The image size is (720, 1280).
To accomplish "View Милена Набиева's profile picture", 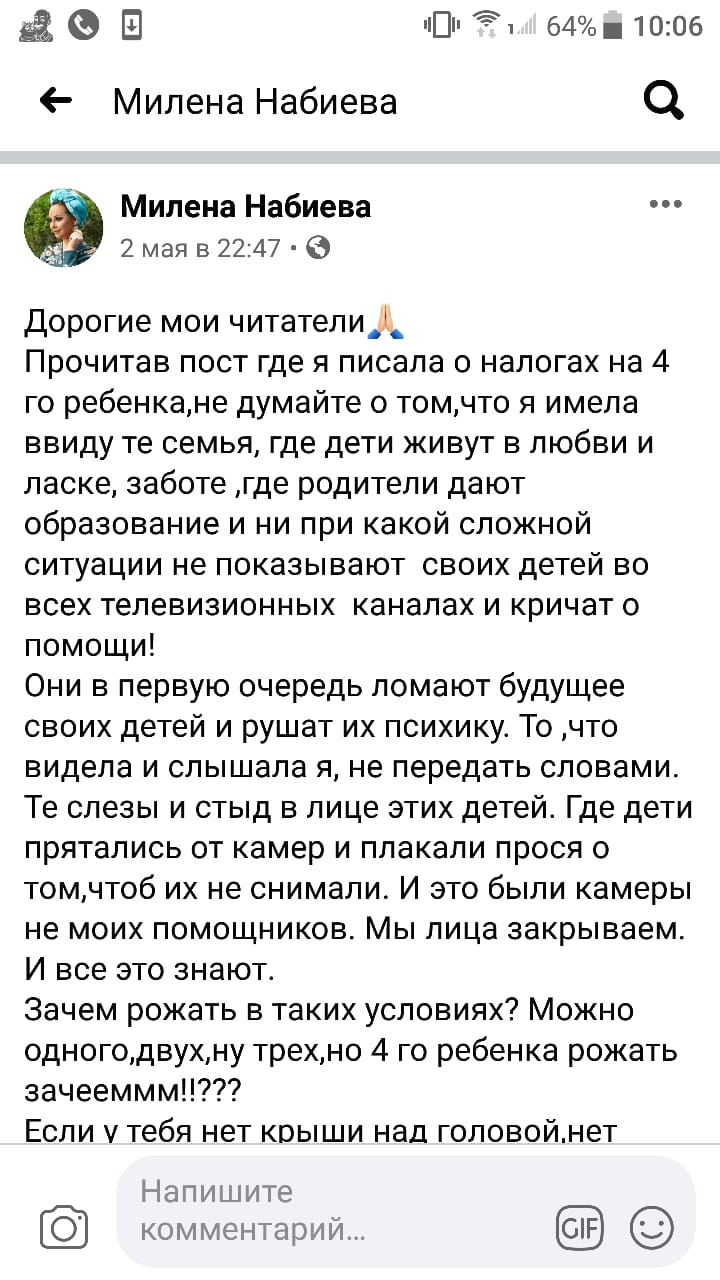I will (64, 228).
